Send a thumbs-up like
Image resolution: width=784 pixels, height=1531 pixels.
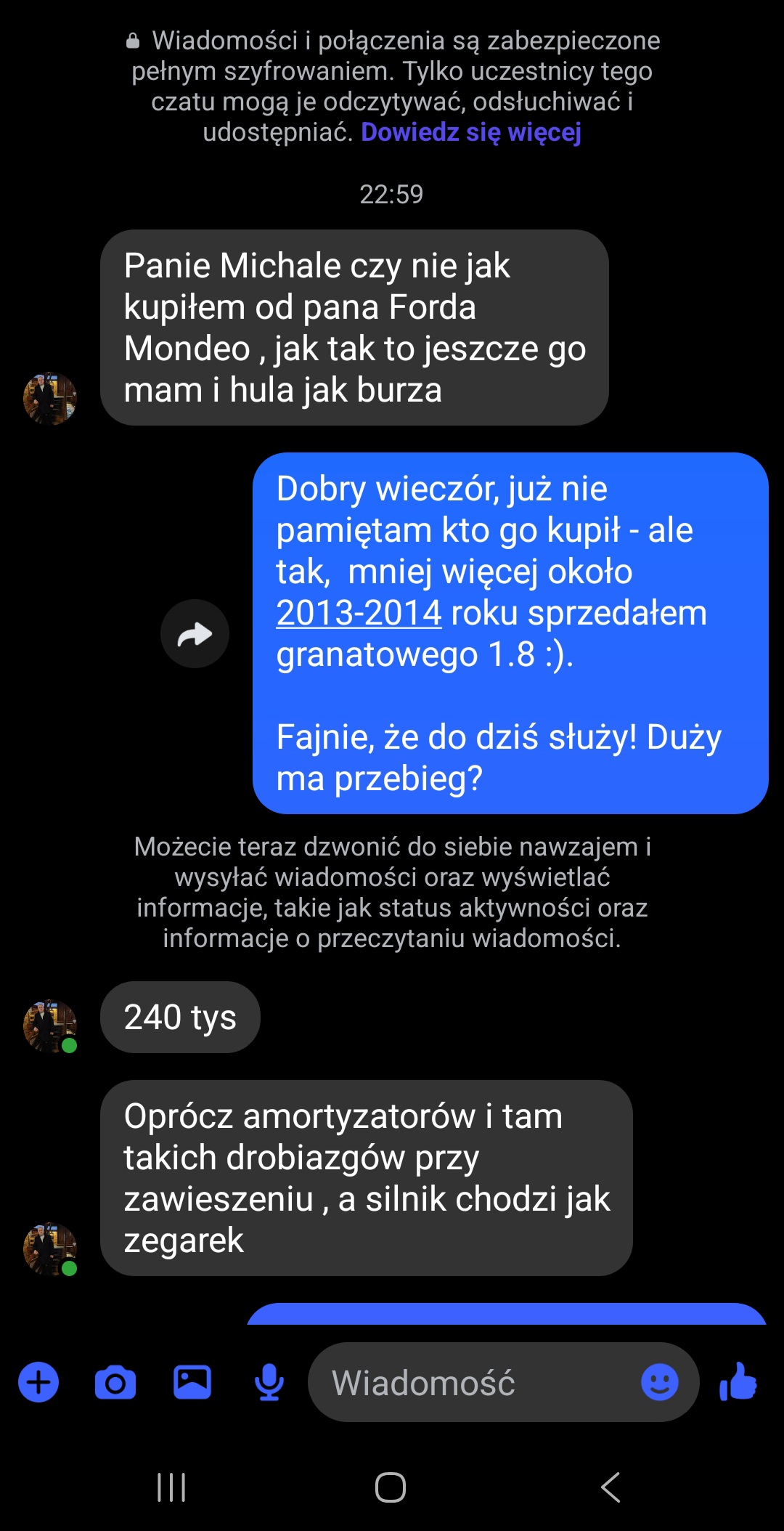[x=738, y=1382]
